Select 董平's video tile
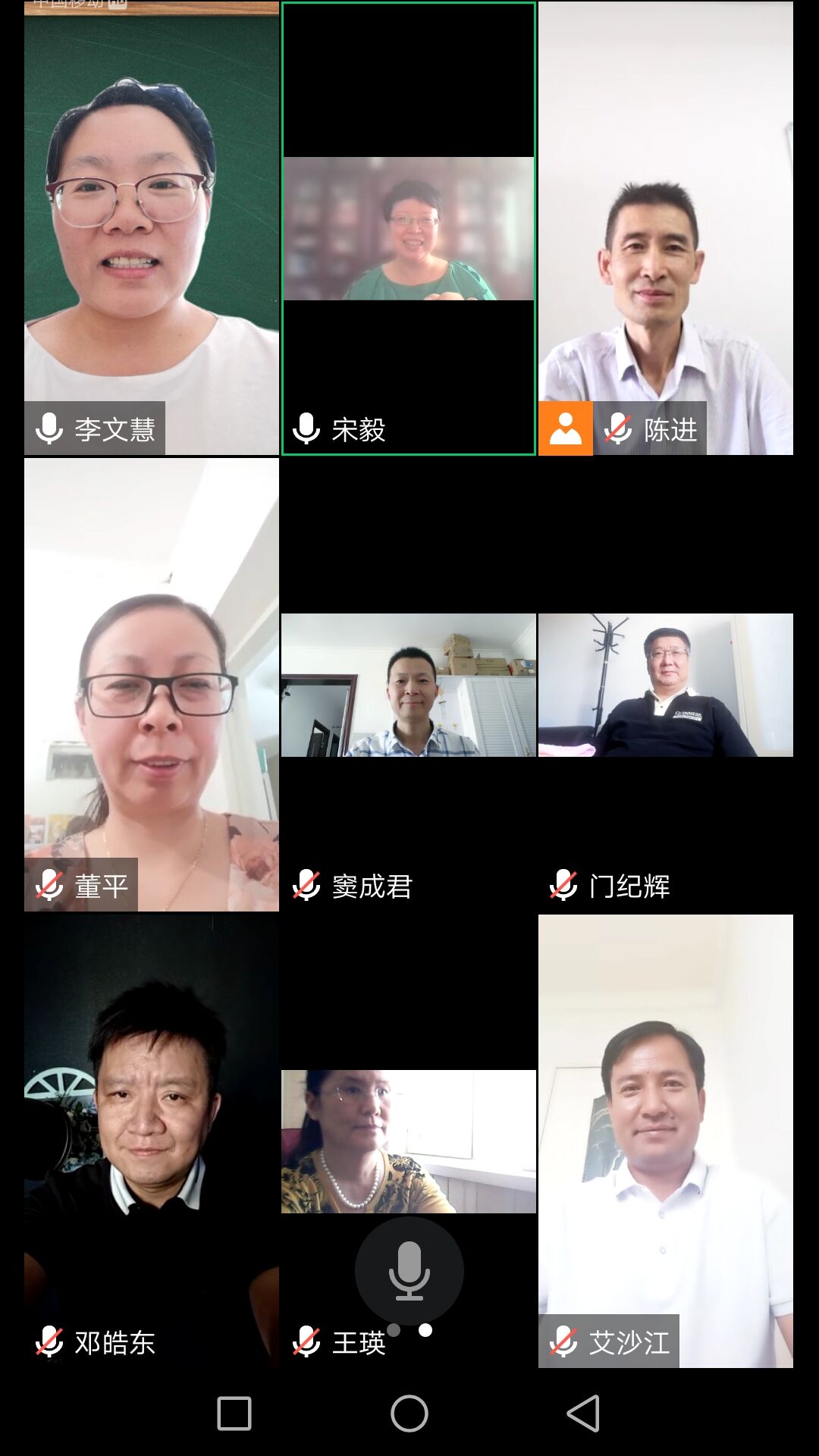The image size is (819, 1456). [152, 682]
